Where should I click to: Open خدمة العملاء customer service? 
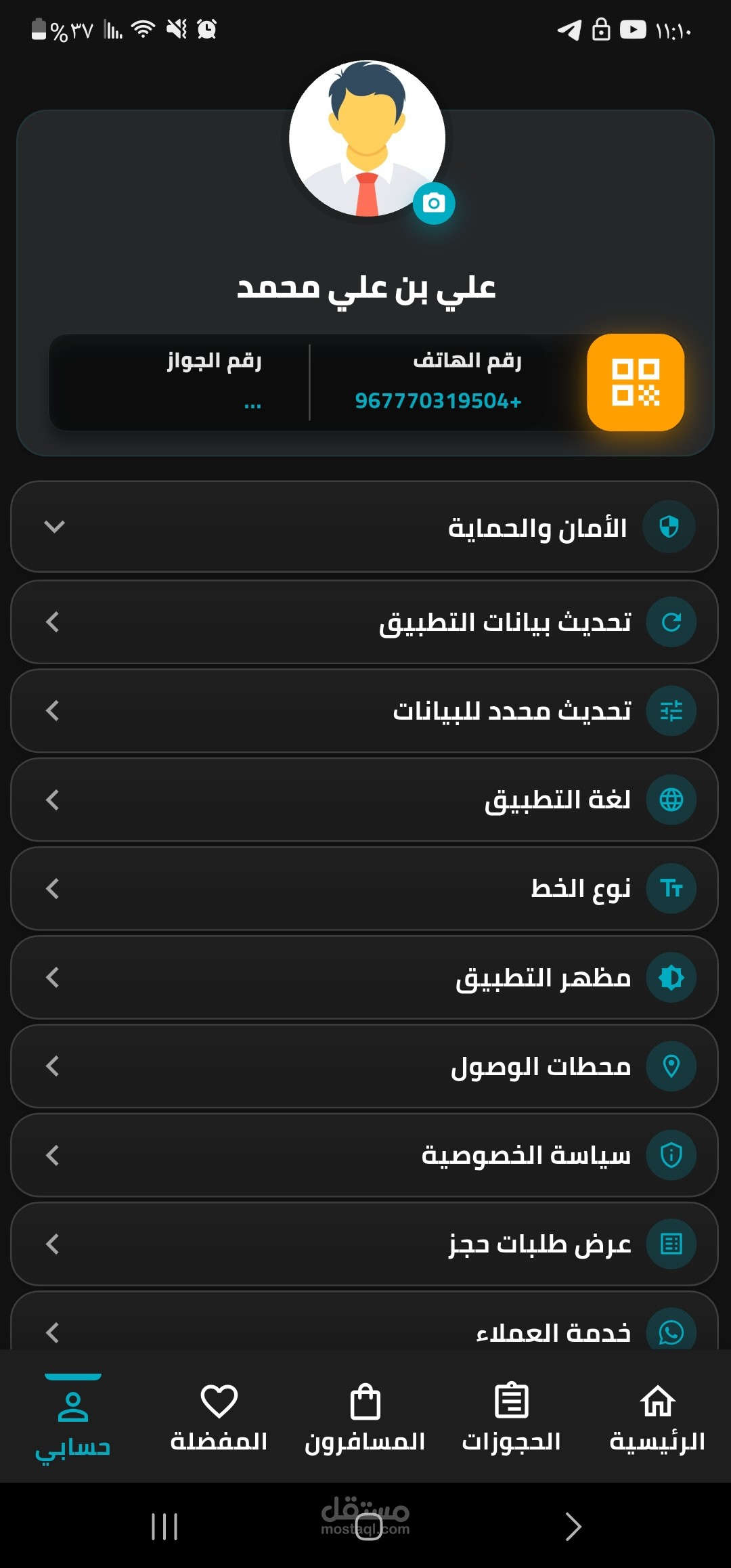[364, 1328]
